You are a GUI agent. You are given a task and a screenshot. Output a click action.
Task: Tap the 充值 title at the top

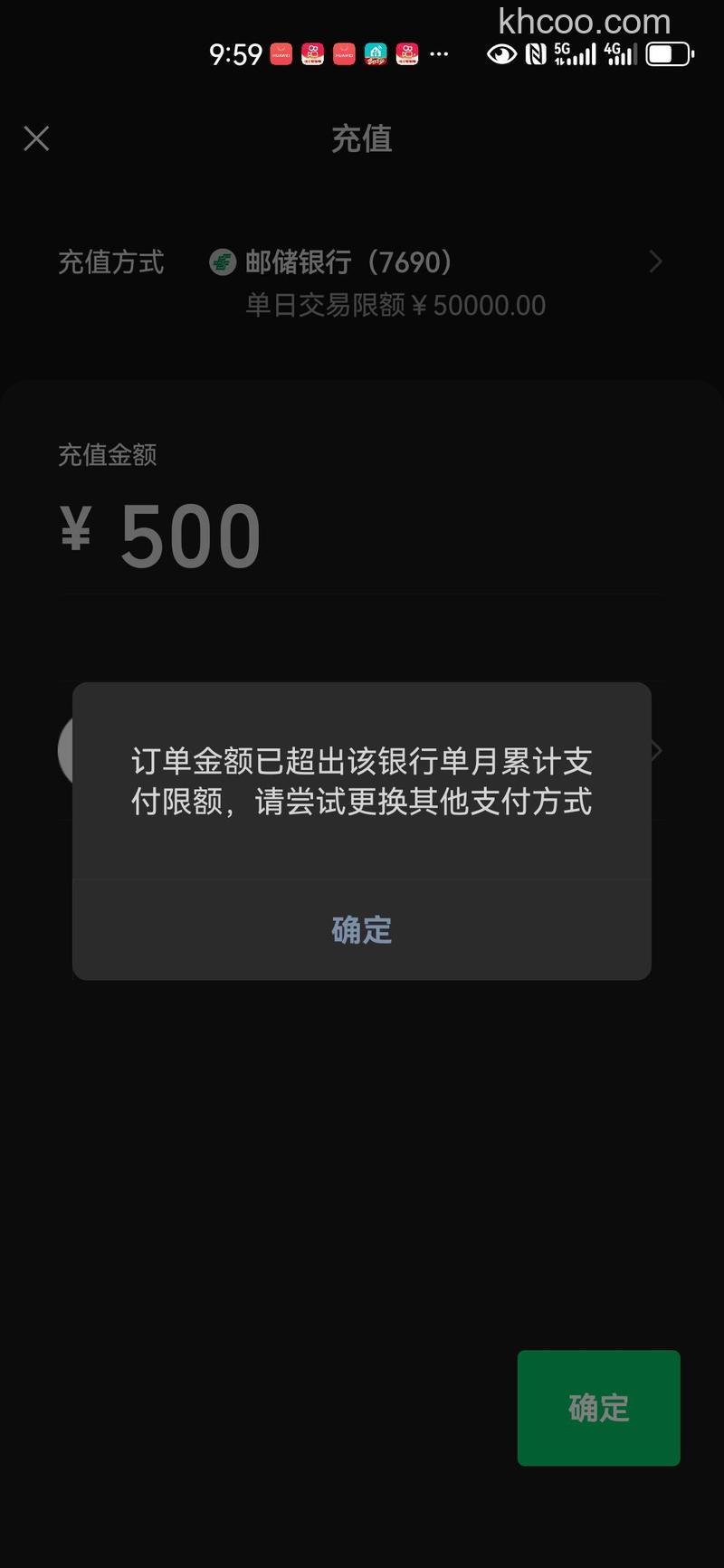coord(362,138)
